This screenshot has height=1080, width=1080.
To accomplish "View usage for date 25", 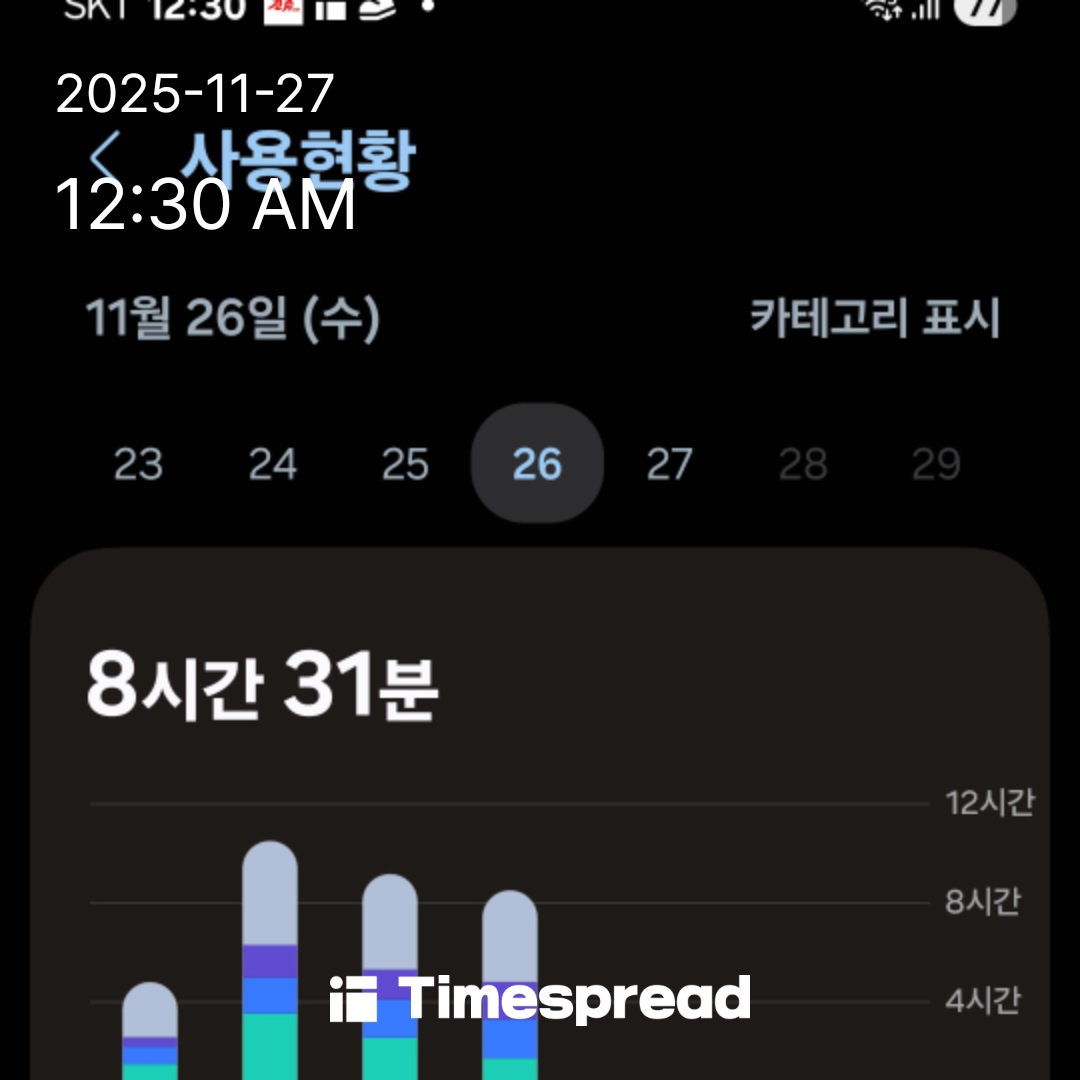I will pyautogui.click(x=405, y=464).
